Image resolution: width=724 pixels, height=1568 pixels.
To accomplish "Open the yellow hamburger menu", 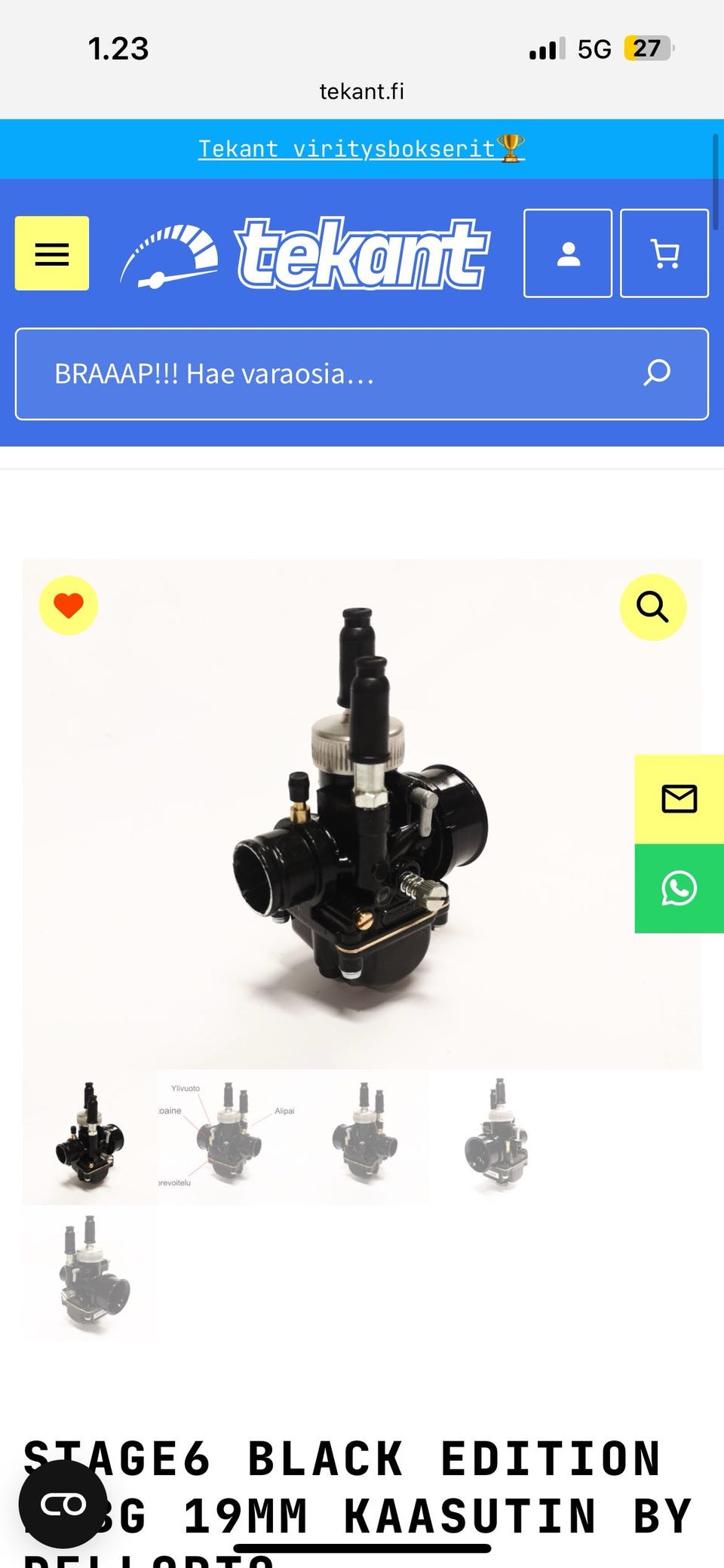I will click(x=52, y=254).
